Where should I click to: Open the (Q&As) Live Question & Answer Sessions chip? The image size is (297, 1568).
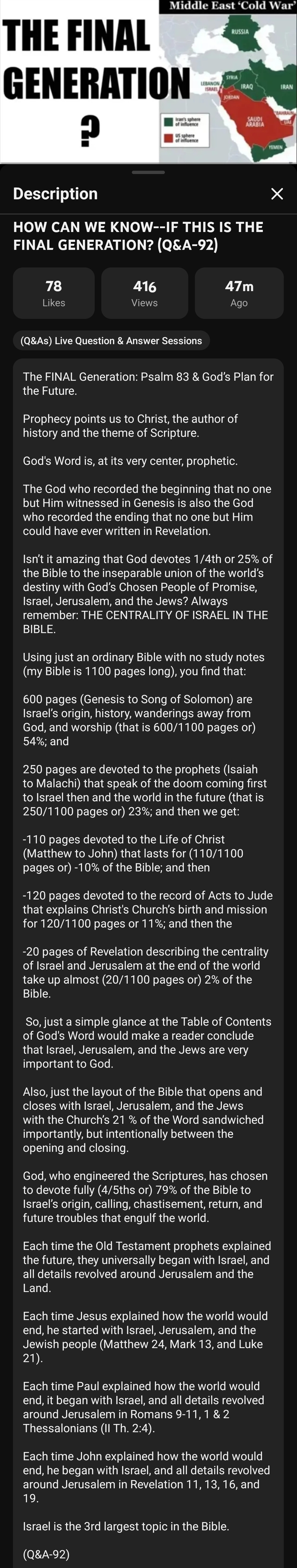click(x=111, y=341)
